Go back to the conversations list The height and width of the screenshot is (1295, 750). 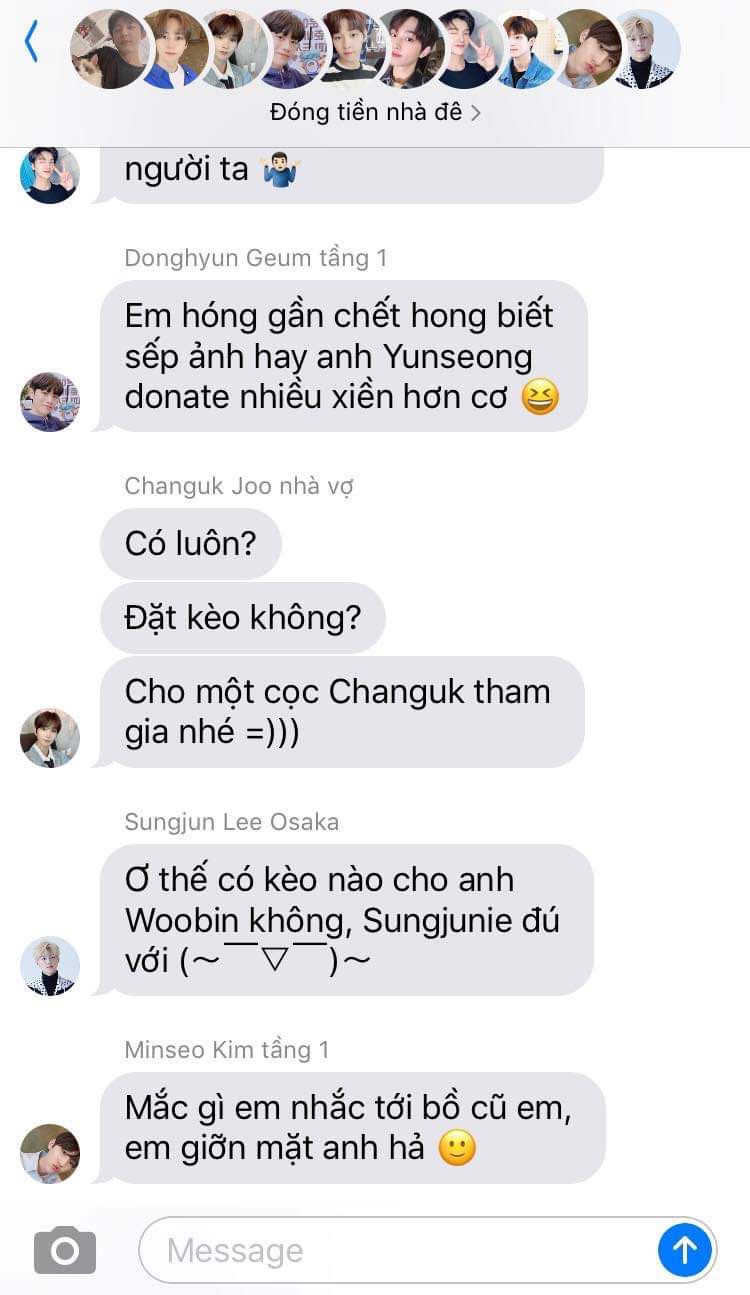coord(31,42)
